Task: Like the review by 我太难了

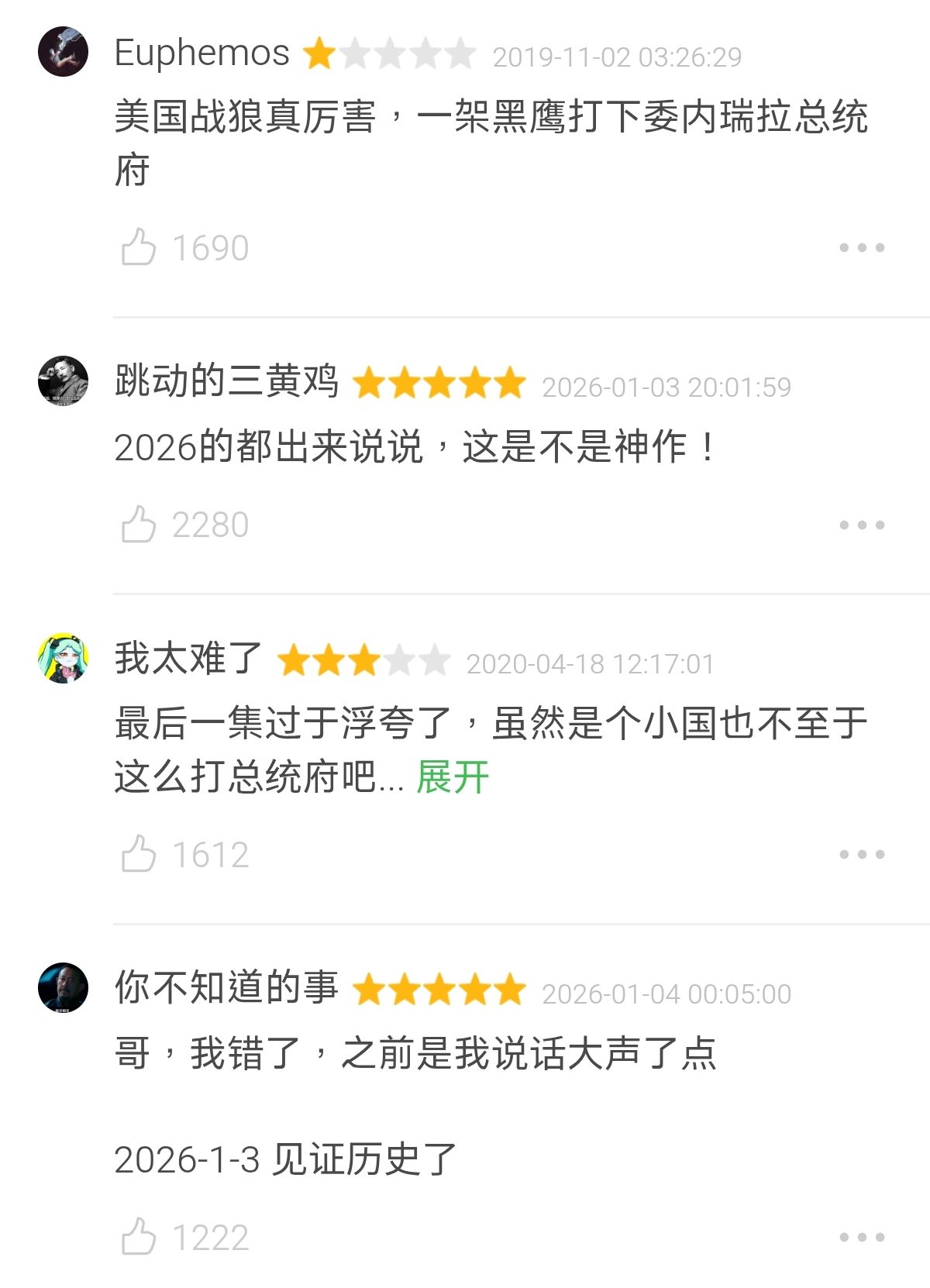Action: [139, 854]
